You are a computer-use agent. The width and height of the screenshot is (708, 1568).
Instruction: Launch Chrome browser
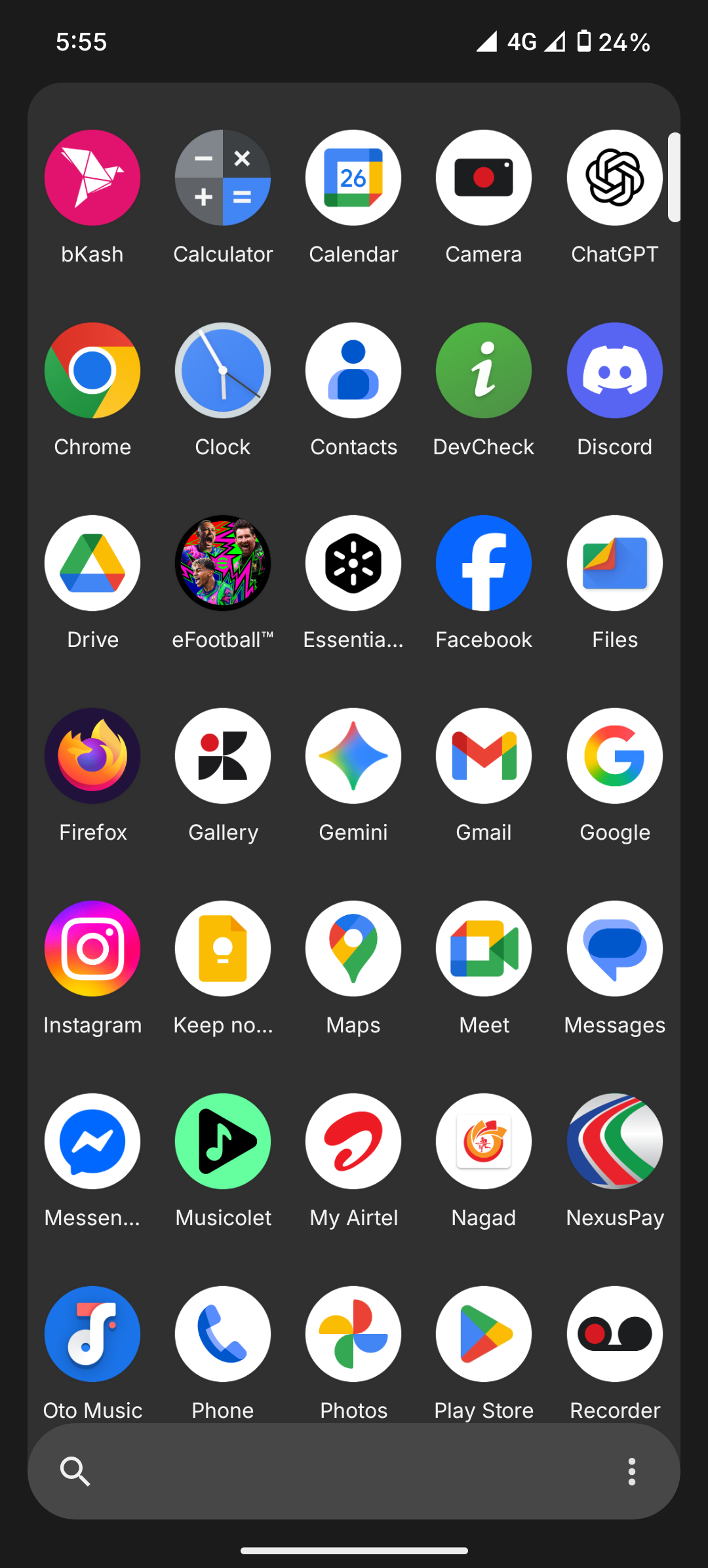point(92,370)
